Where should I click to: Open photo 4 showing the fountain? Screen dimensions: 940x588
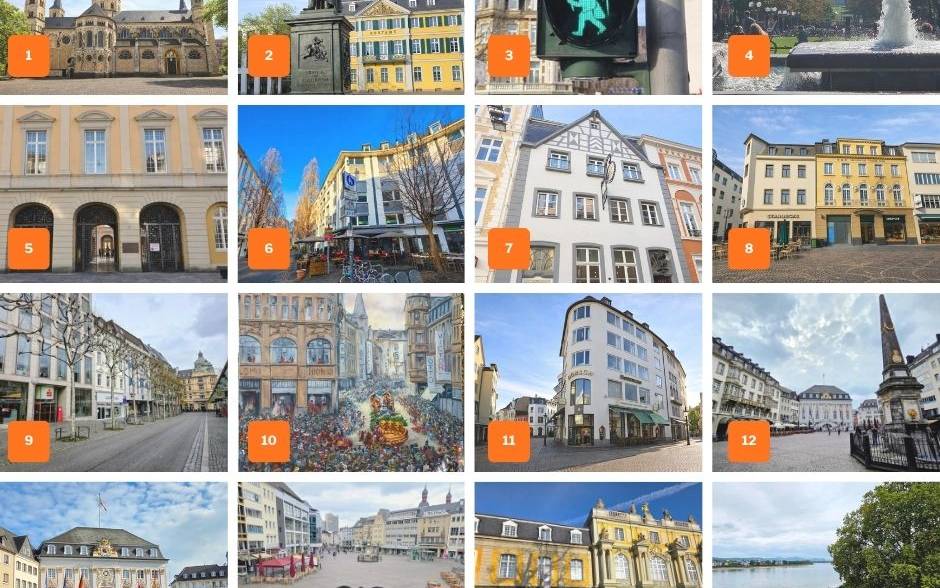click(826, 45)
